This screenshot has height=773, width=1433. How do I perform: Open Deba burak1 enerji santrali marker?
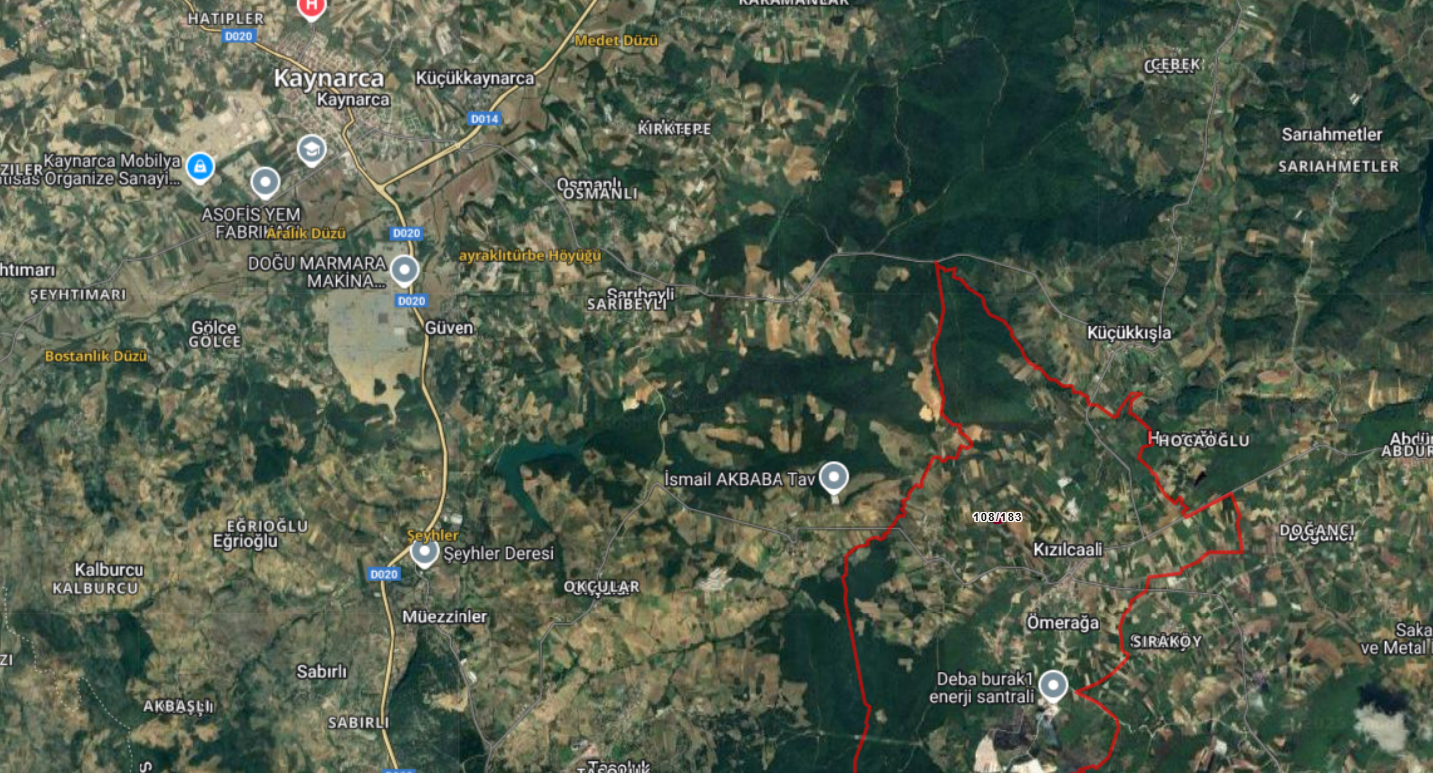pos(1053,685)
